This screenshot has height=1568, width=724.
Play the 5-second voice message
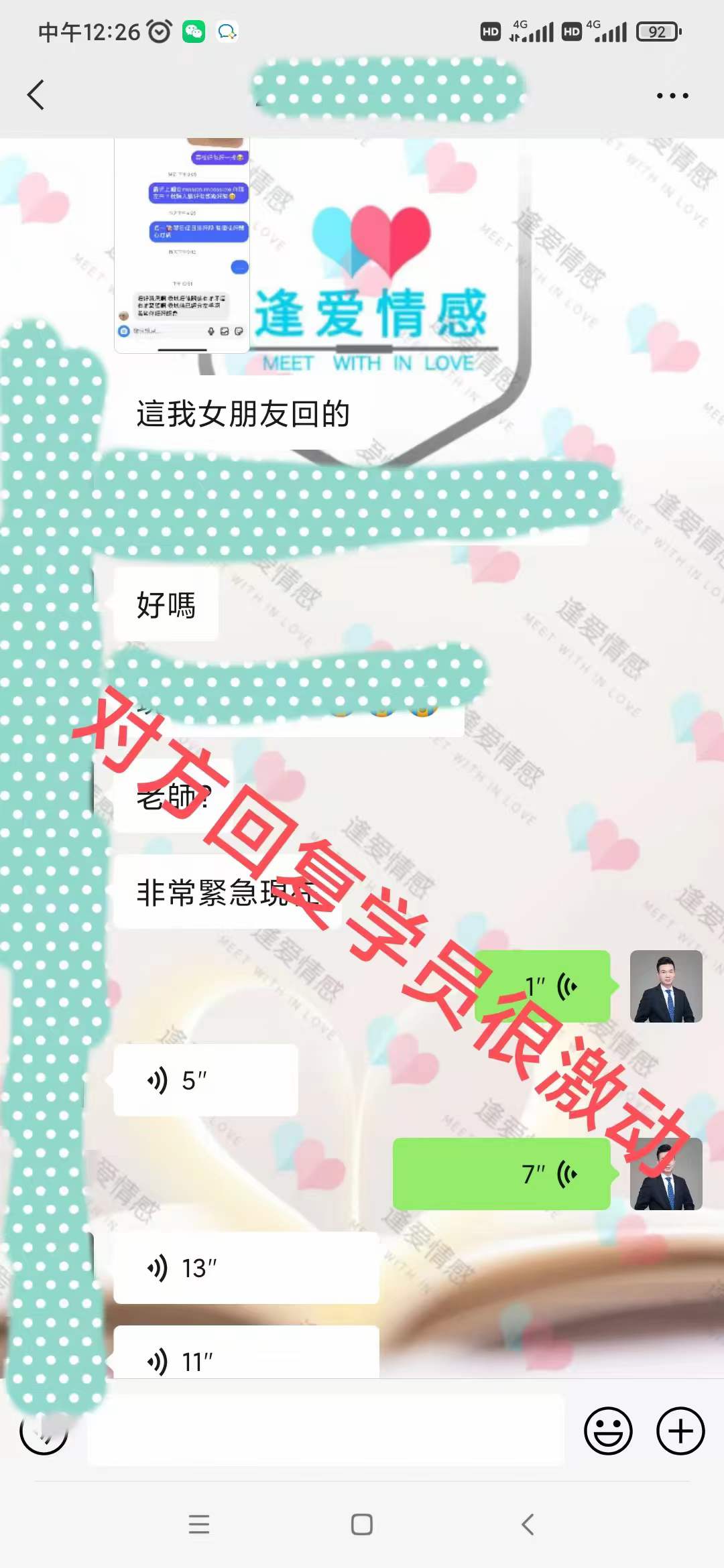point(205,1080)
